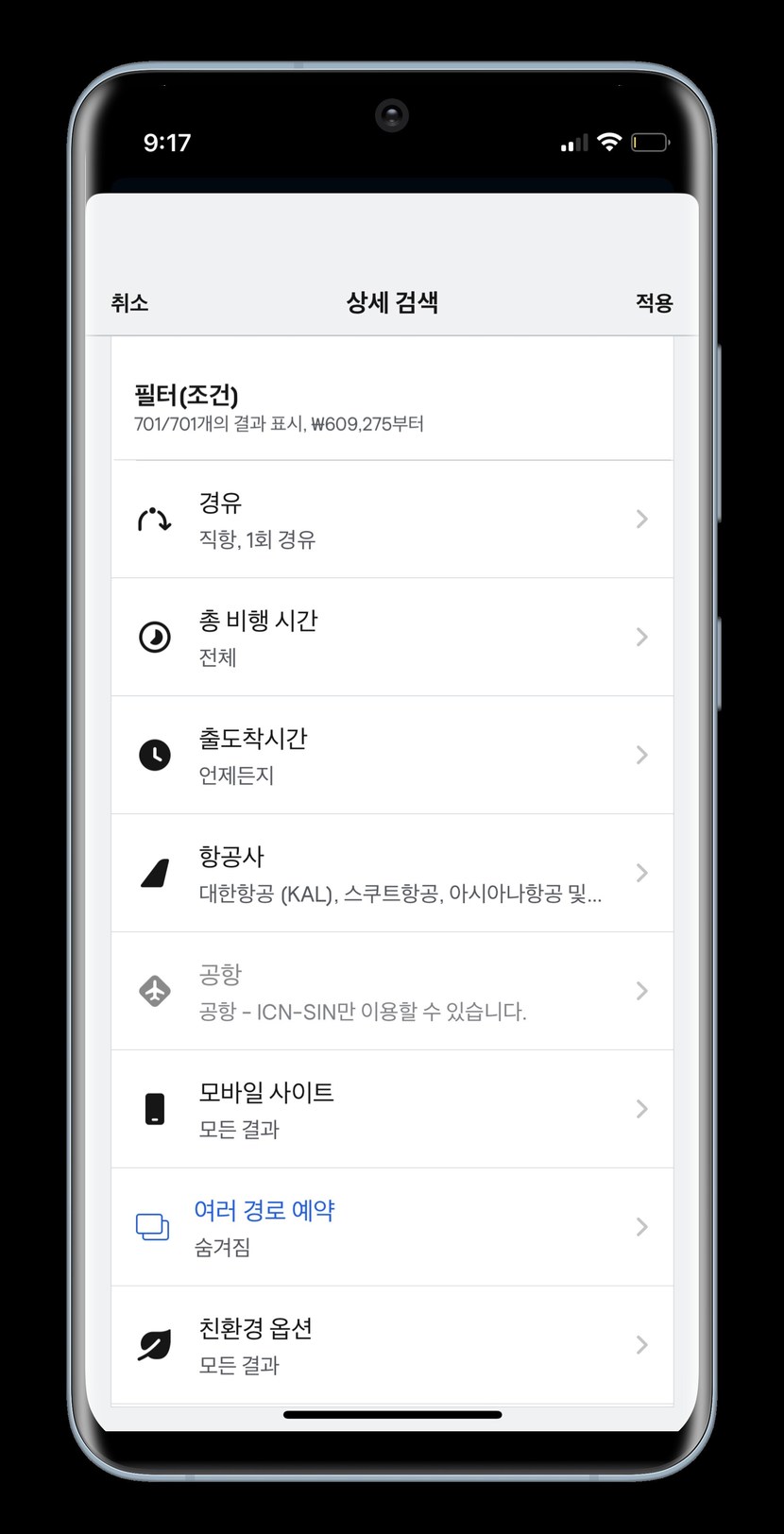Open the 공항 airport filter
The image size is (784, 1534).
pos(392,992)
